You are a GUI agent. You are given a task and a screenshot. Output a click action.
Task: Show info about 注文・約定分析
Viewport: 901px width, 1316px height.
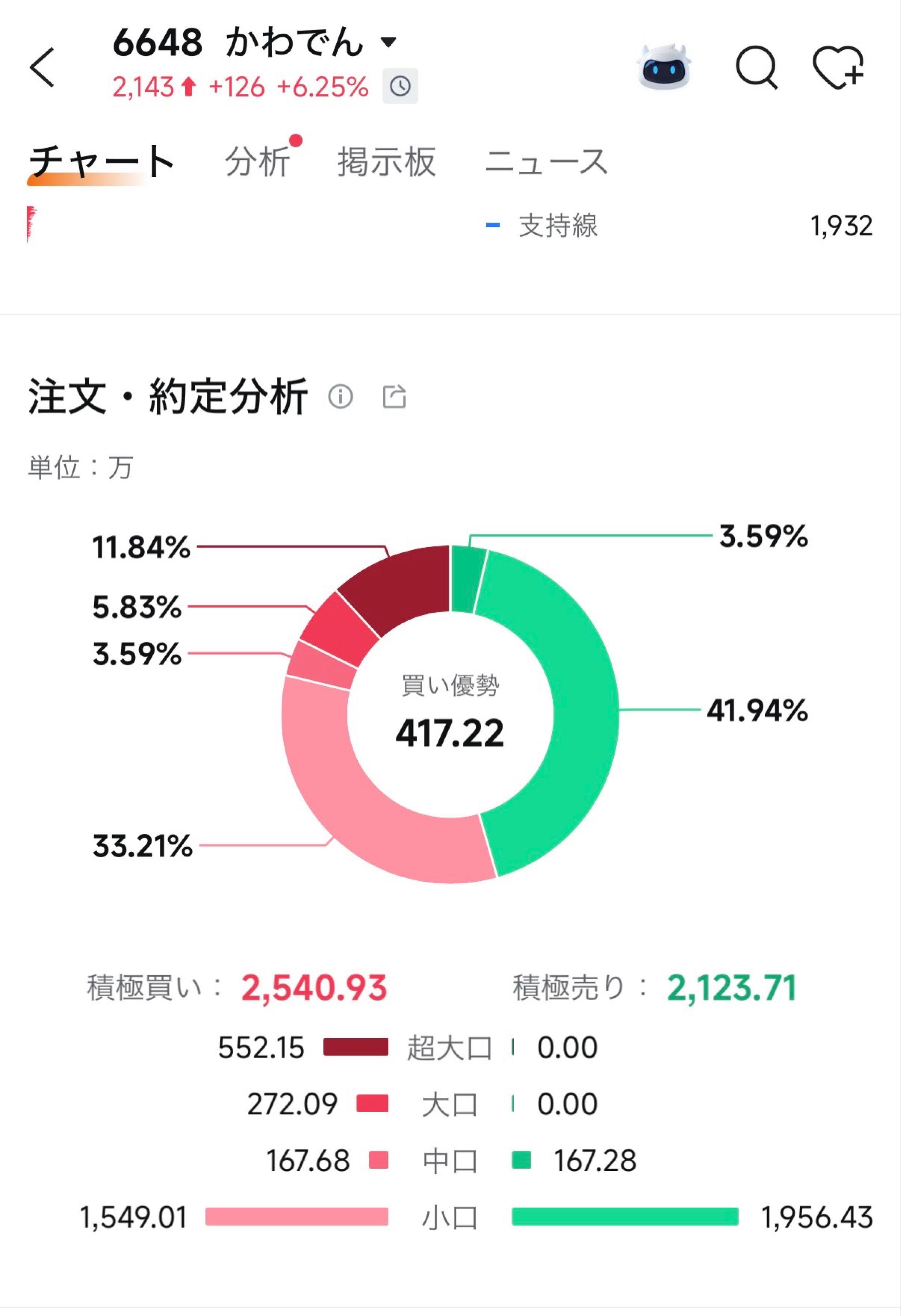[x=341, y=396]
